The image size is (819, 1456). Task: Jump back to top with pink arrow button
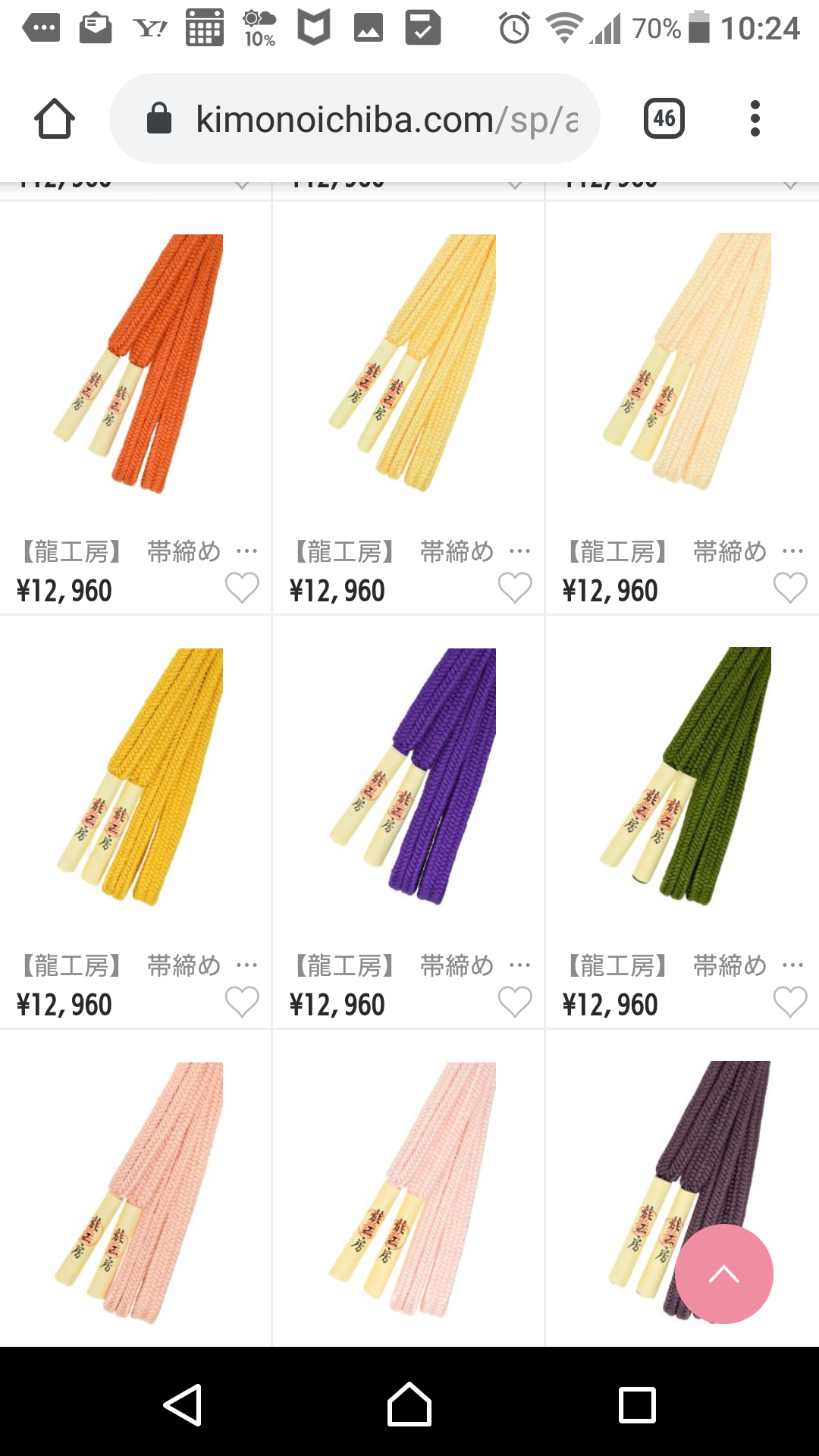click(723, 1274)
